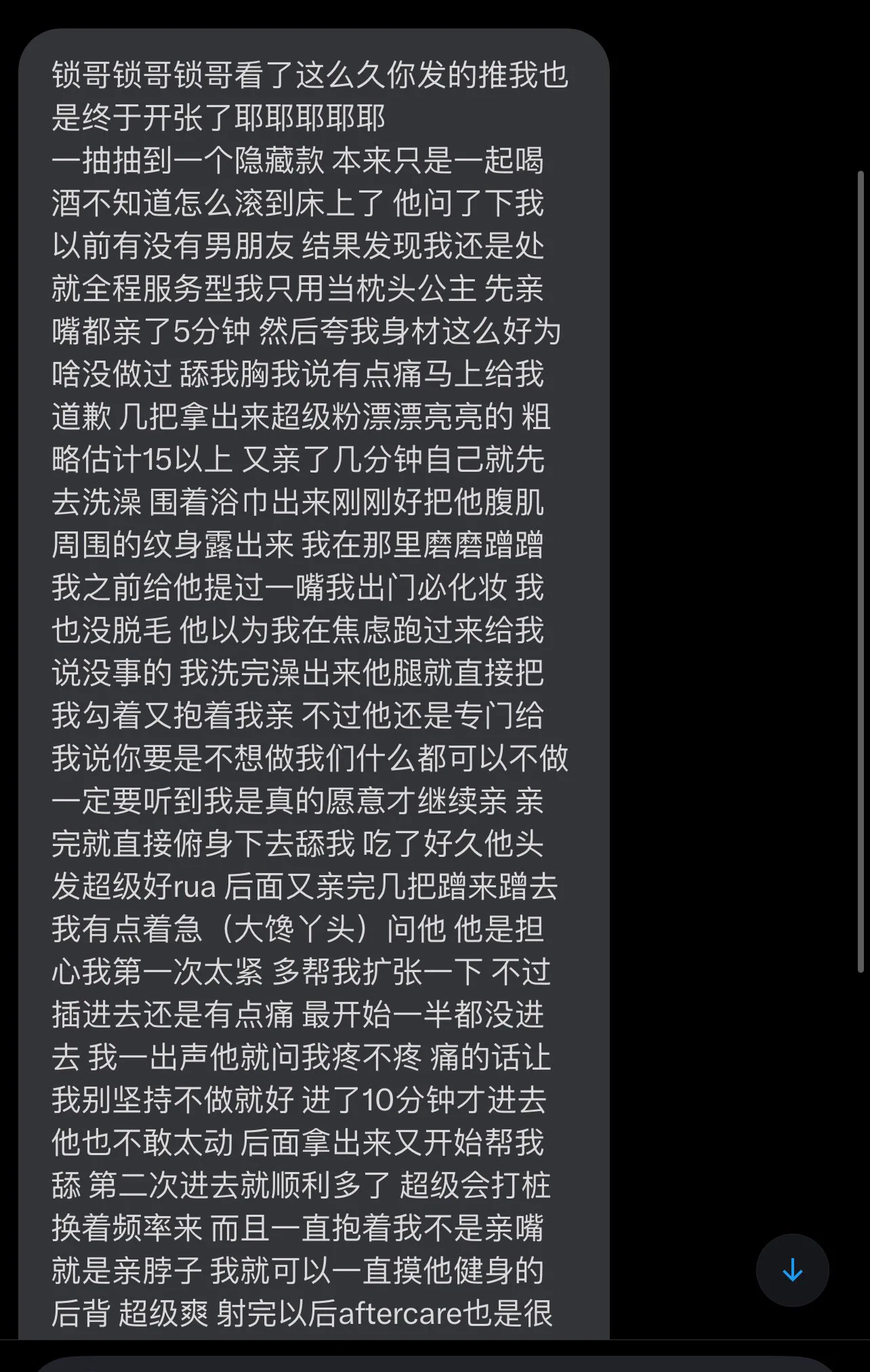Jump to latest message with down-arrow button
The width and height of the screenshot is (870, 1372).
pyautogui.click(x=792, y=1270)
